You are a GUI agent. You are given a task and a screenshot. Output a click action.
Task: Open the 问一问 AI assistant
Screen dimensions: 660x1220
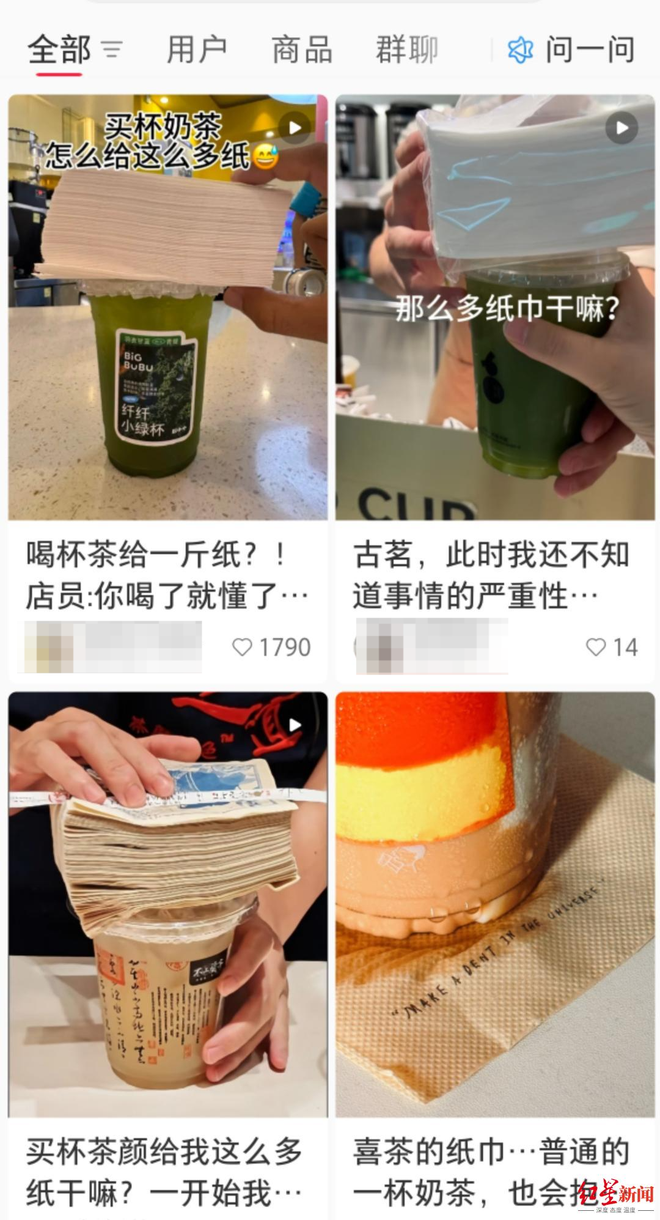[x=572, y=49]
